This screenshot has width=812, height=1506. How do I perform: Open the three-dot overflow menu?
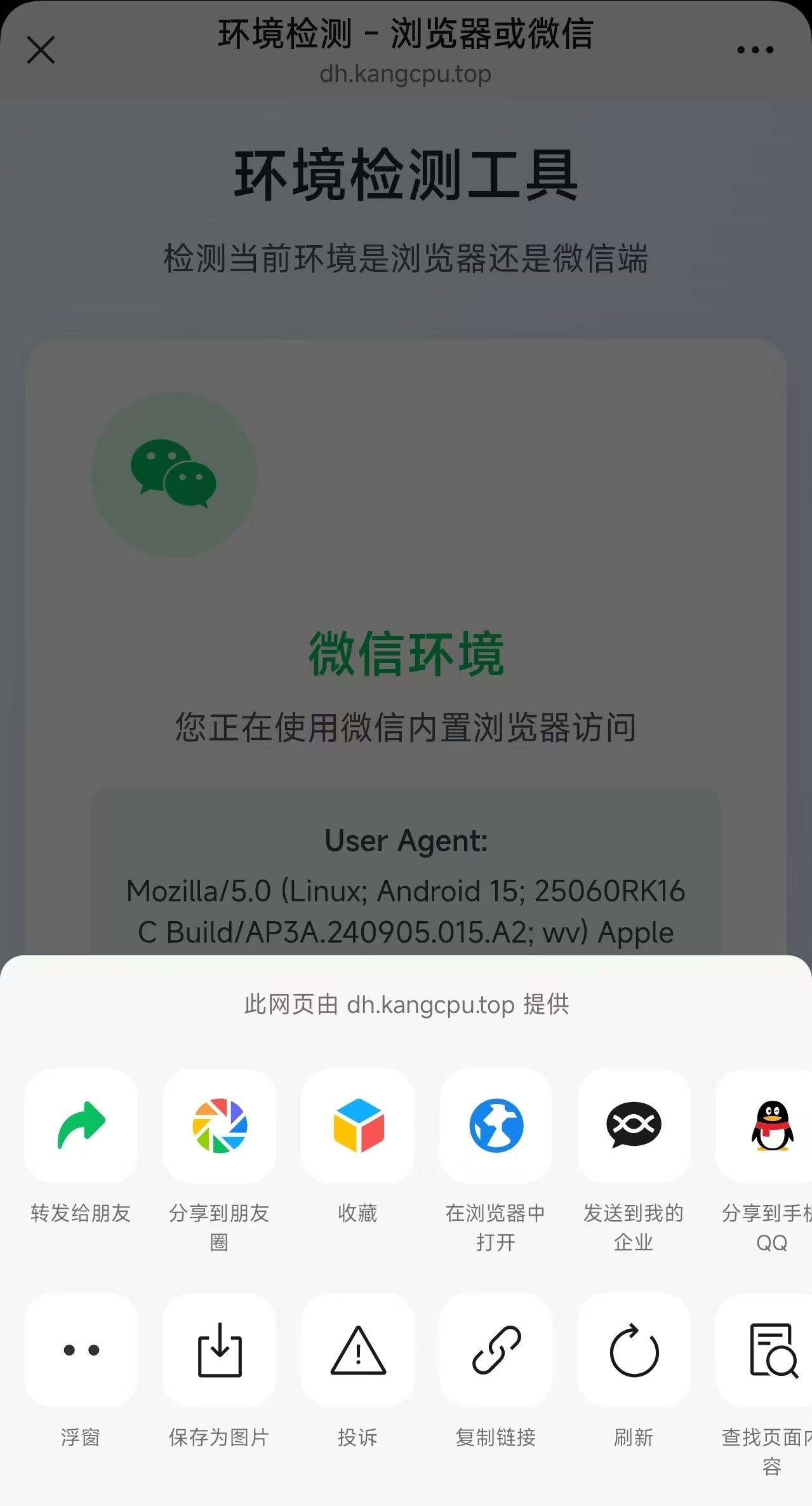click(x=755, y=50)
